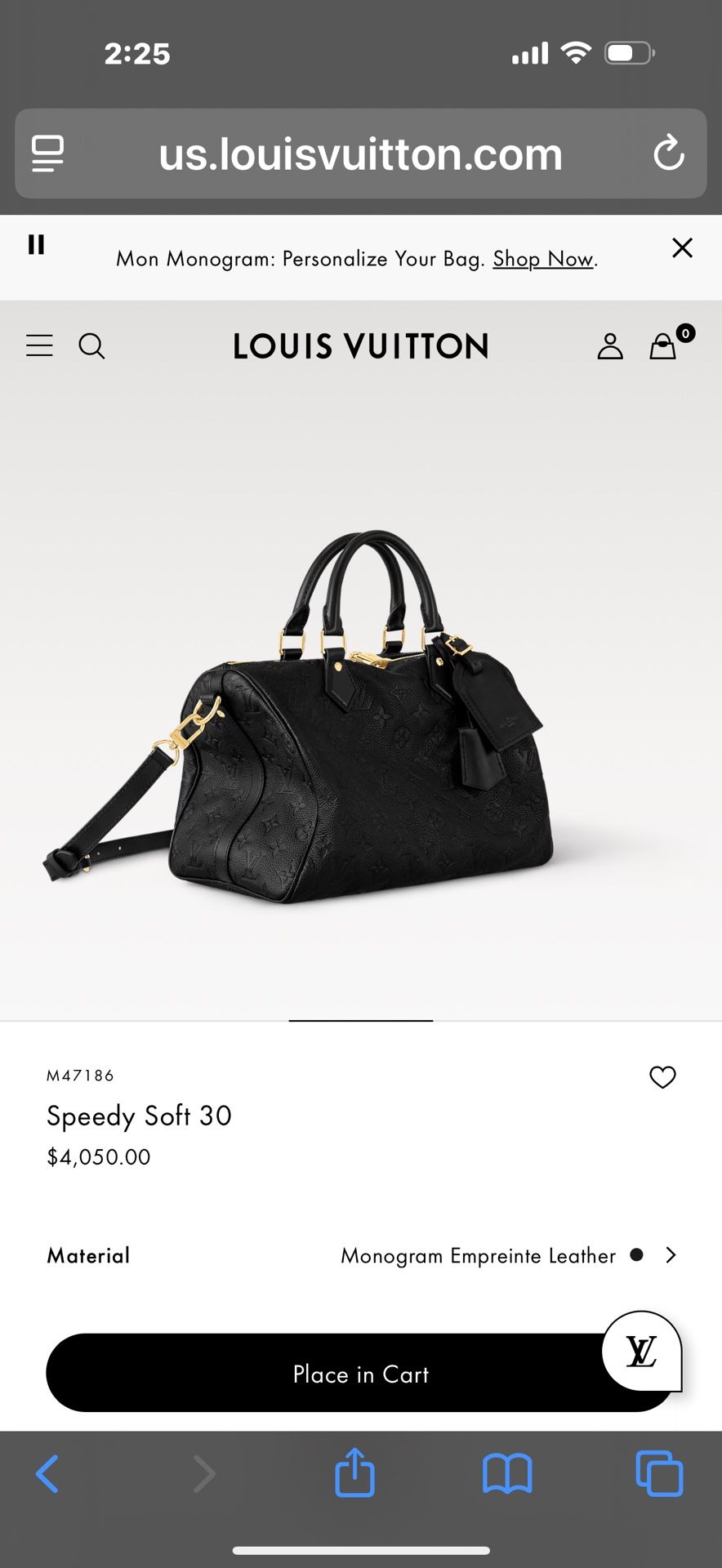Expand the Material options row
The width and height of the screenshot is (722, 1568).
pyautogui.click(x=671, y=1255)
